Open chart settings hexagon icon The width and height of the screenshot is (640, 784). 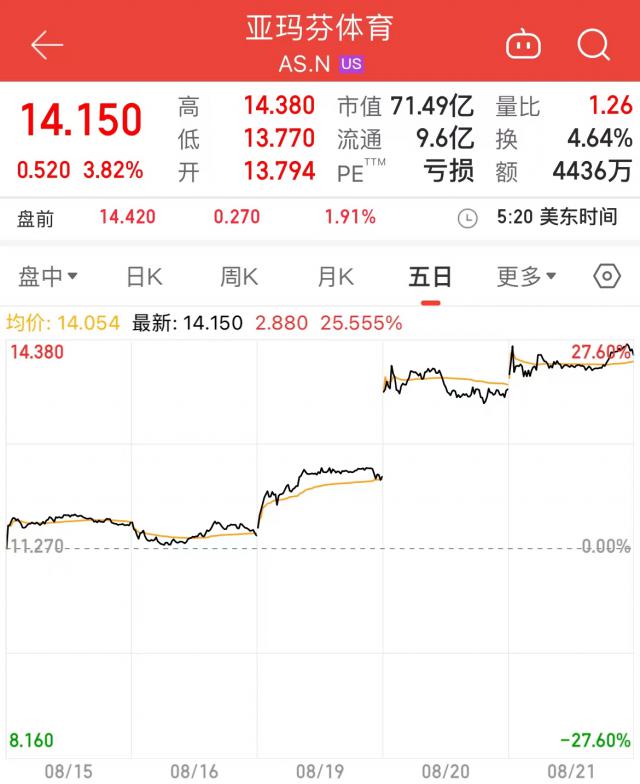pos(607,277)
